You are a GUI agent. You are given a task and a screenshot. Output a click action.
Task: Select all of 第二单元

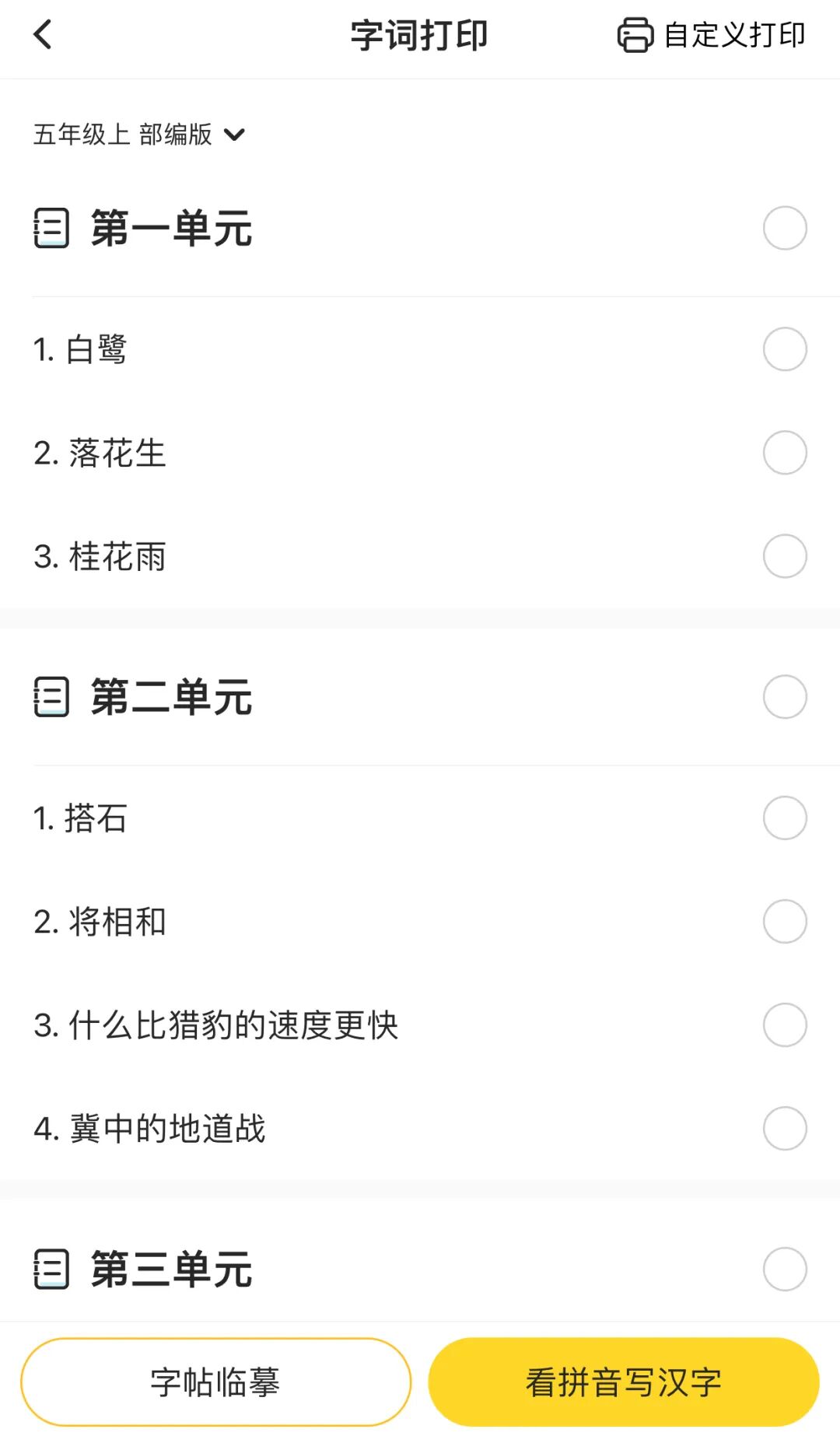point(784,696)
